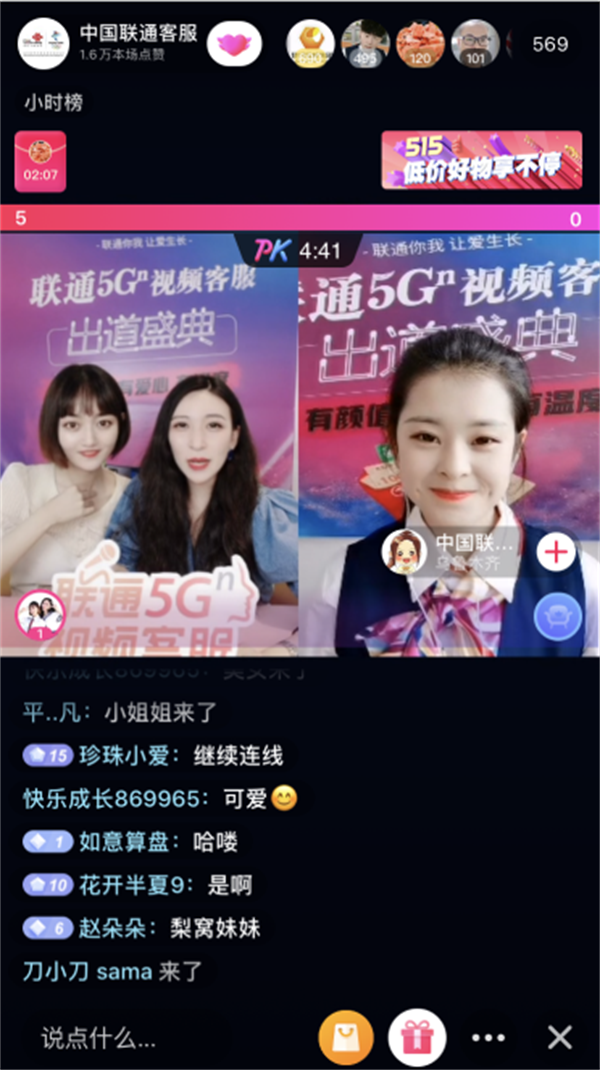Screen dimensions: 600x1070
Task: Send a gift via the gift icon
Action: (x=417, y=1038)
